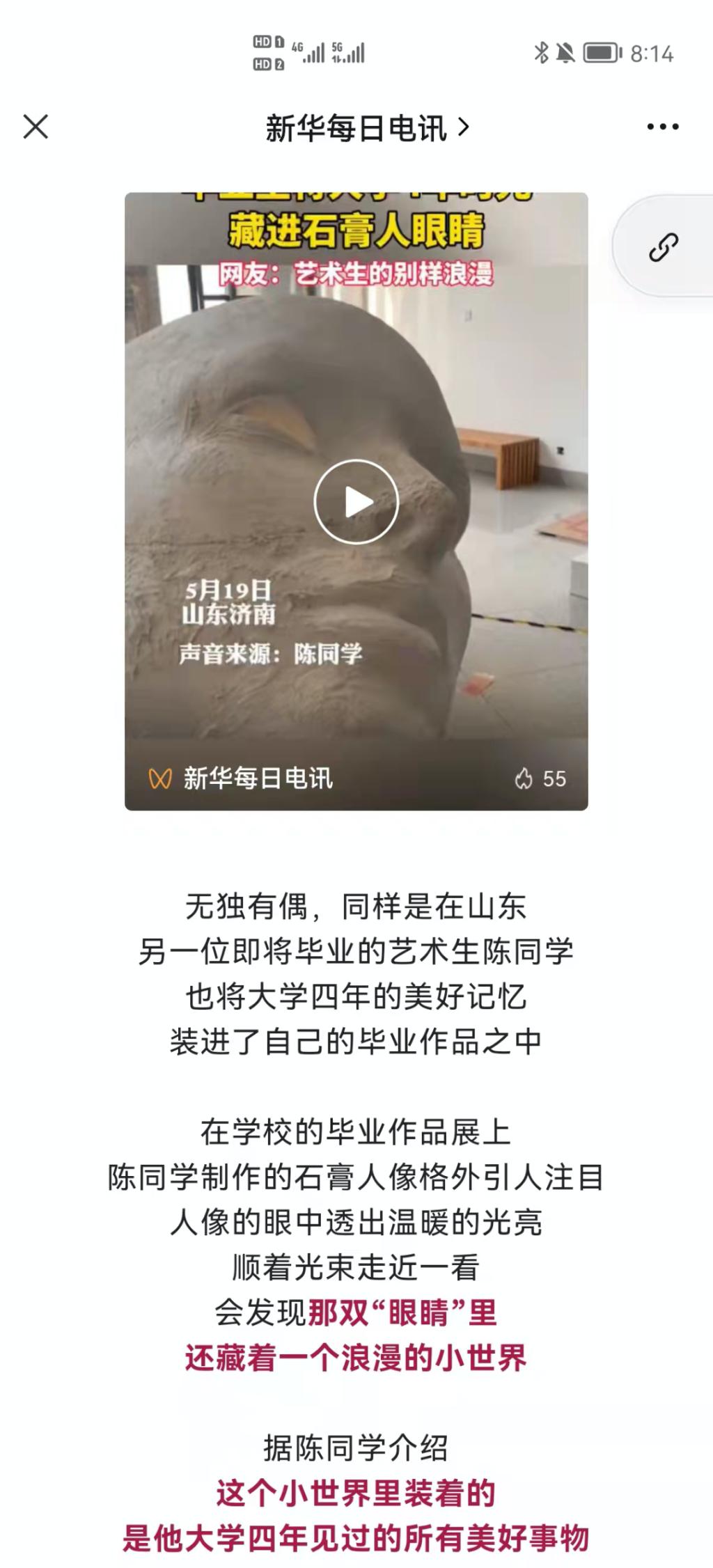The width and height of the screenshot is (713, 1568).
Task: Play the plaster sculpture video
Action: 356,501
